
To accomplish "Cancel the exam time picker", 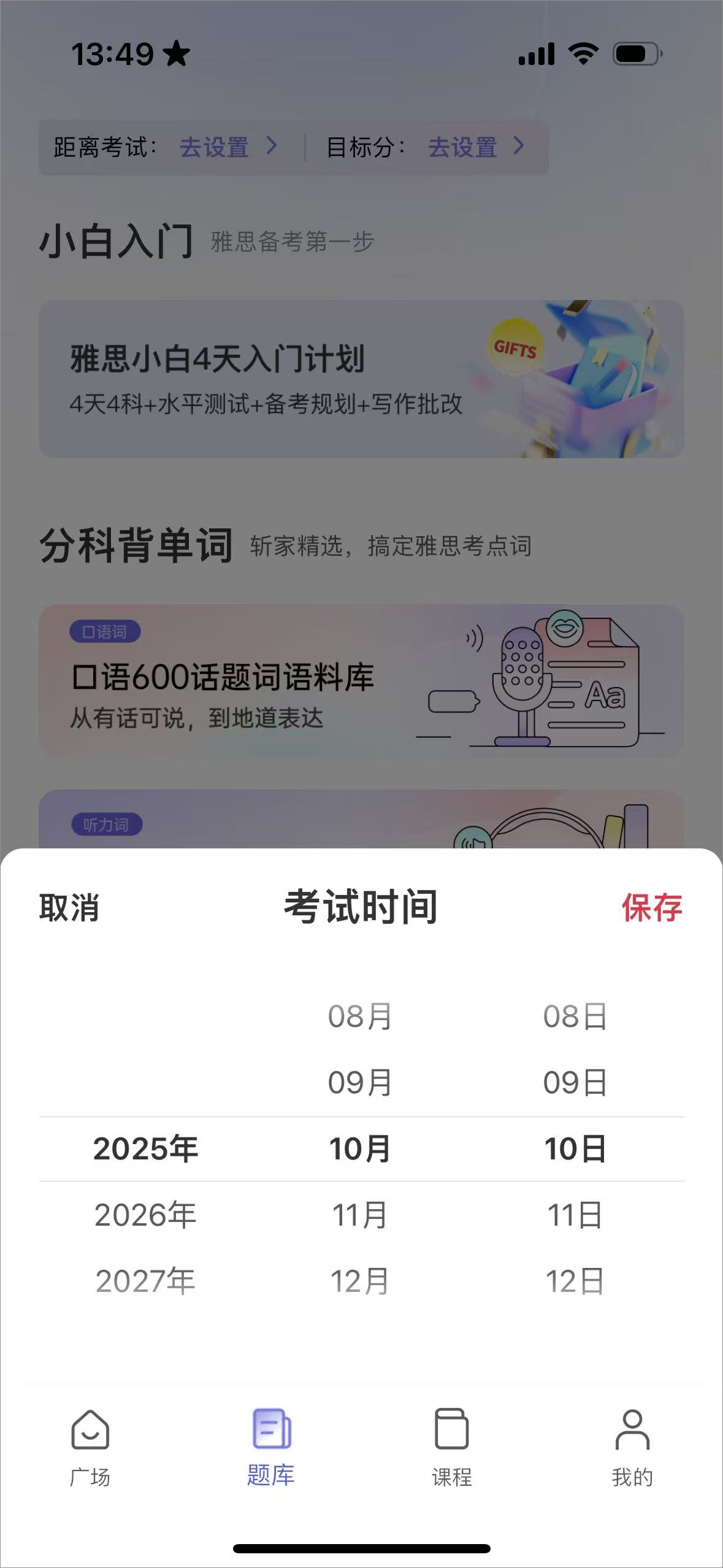I will point(69,907).
